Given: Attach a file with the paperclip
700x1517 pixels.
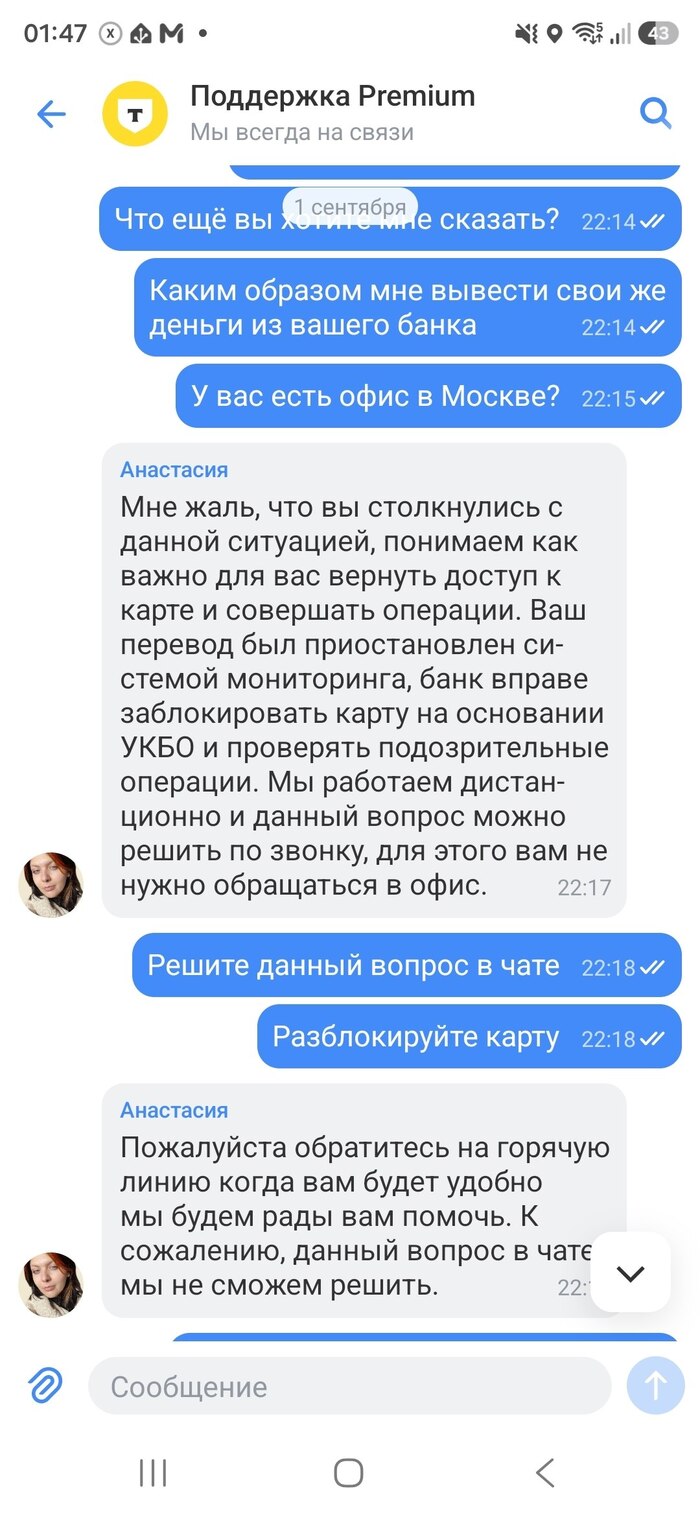Looking at the screenshot, I should (45, 1385).
